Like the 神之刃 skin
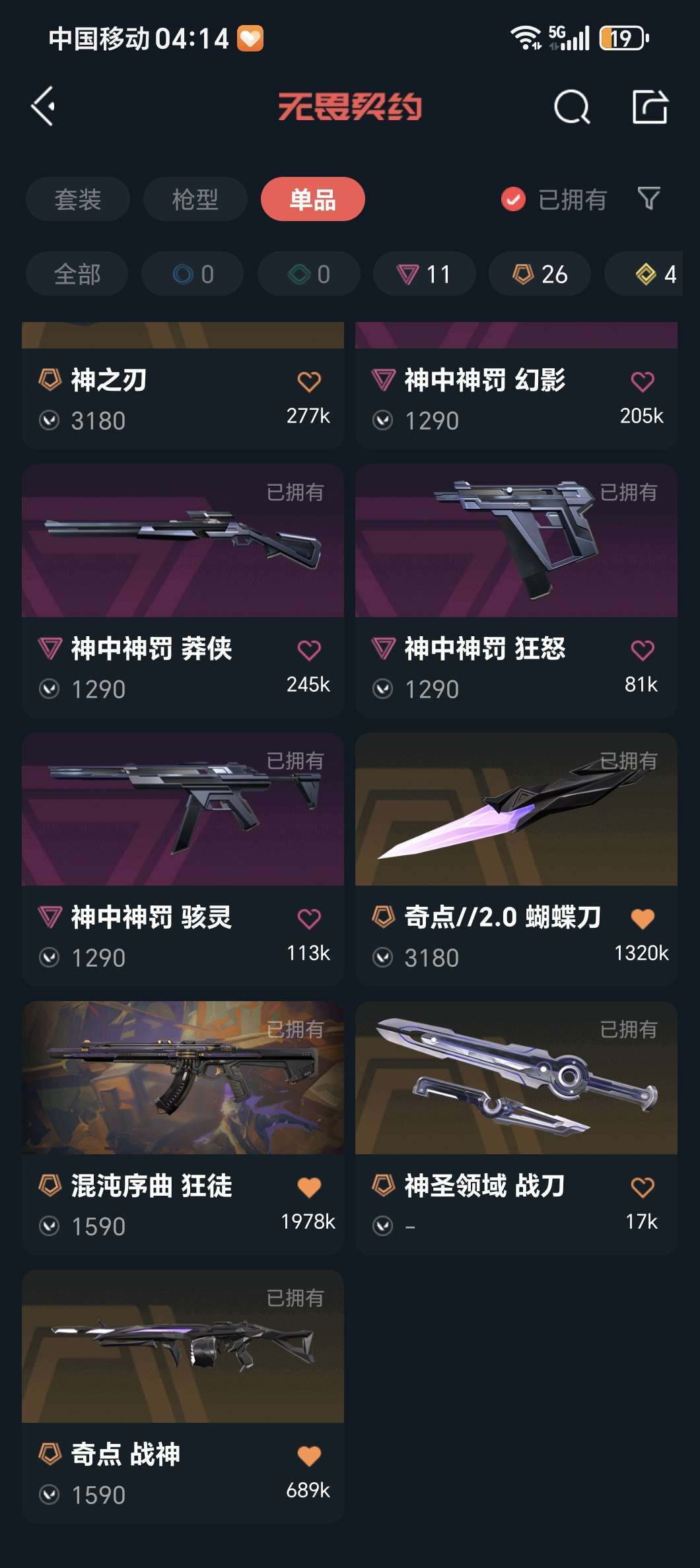The height and width of the screenshot is (1568, 700). [x=309, y=381]
